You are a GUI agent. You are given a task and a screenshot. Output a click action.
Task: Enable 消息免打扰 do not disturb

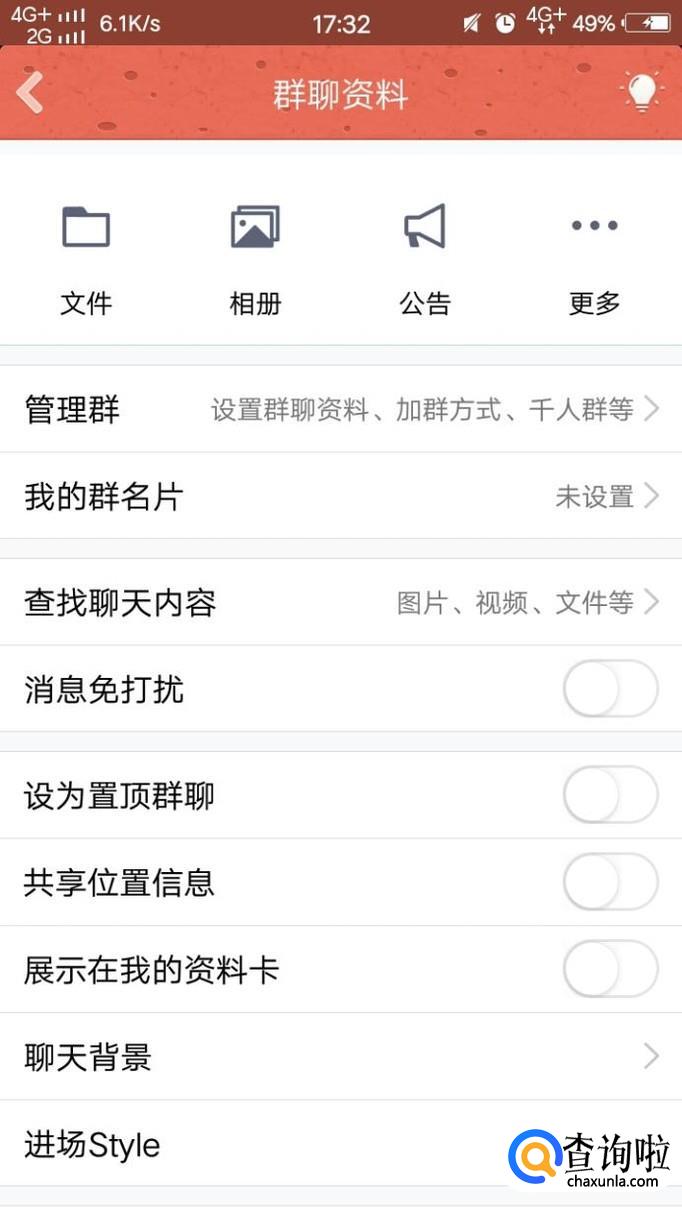point(610,689)
